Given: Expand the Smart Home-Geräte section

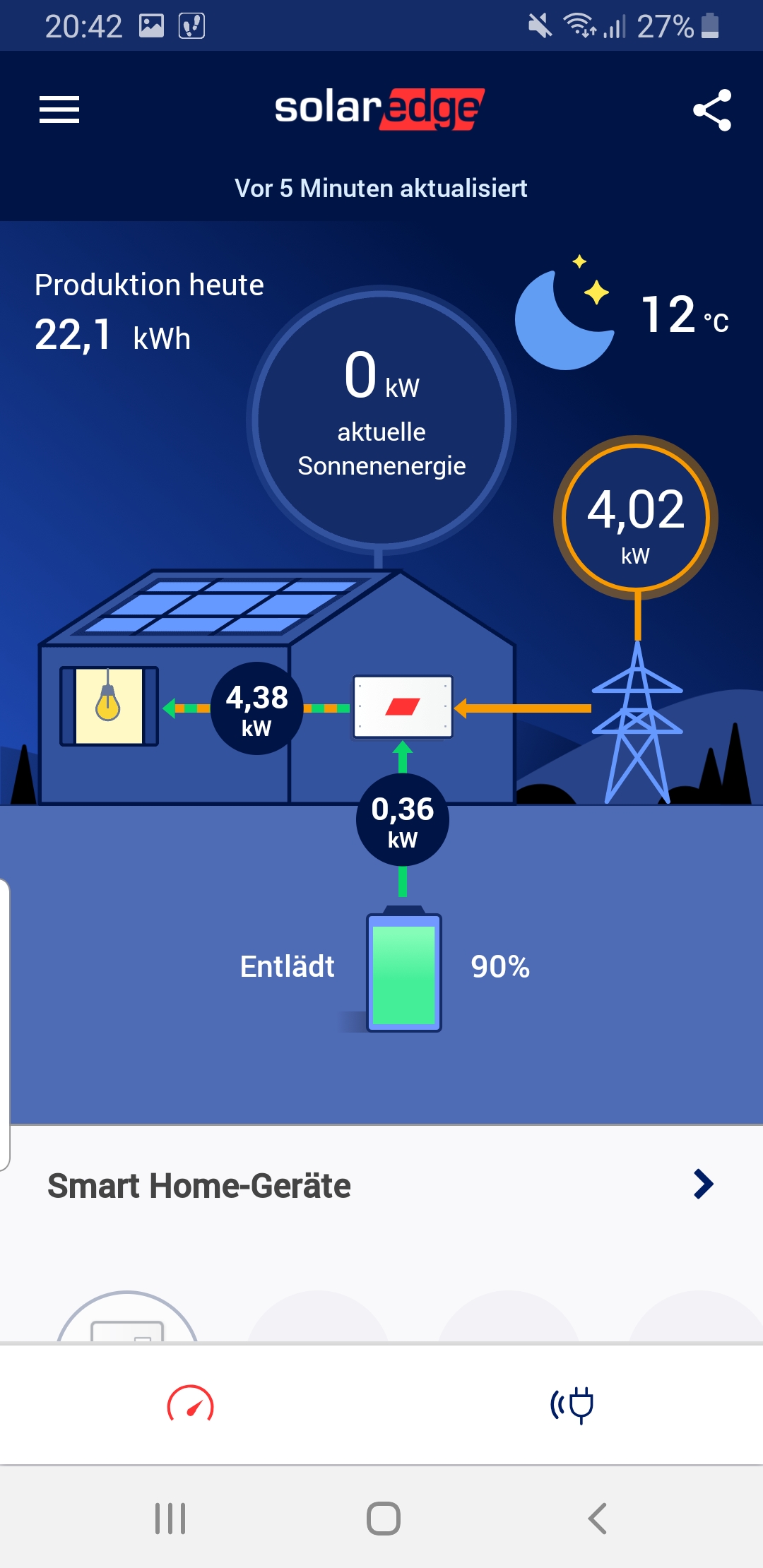Looking at the screenshot, I should 703,1184.
